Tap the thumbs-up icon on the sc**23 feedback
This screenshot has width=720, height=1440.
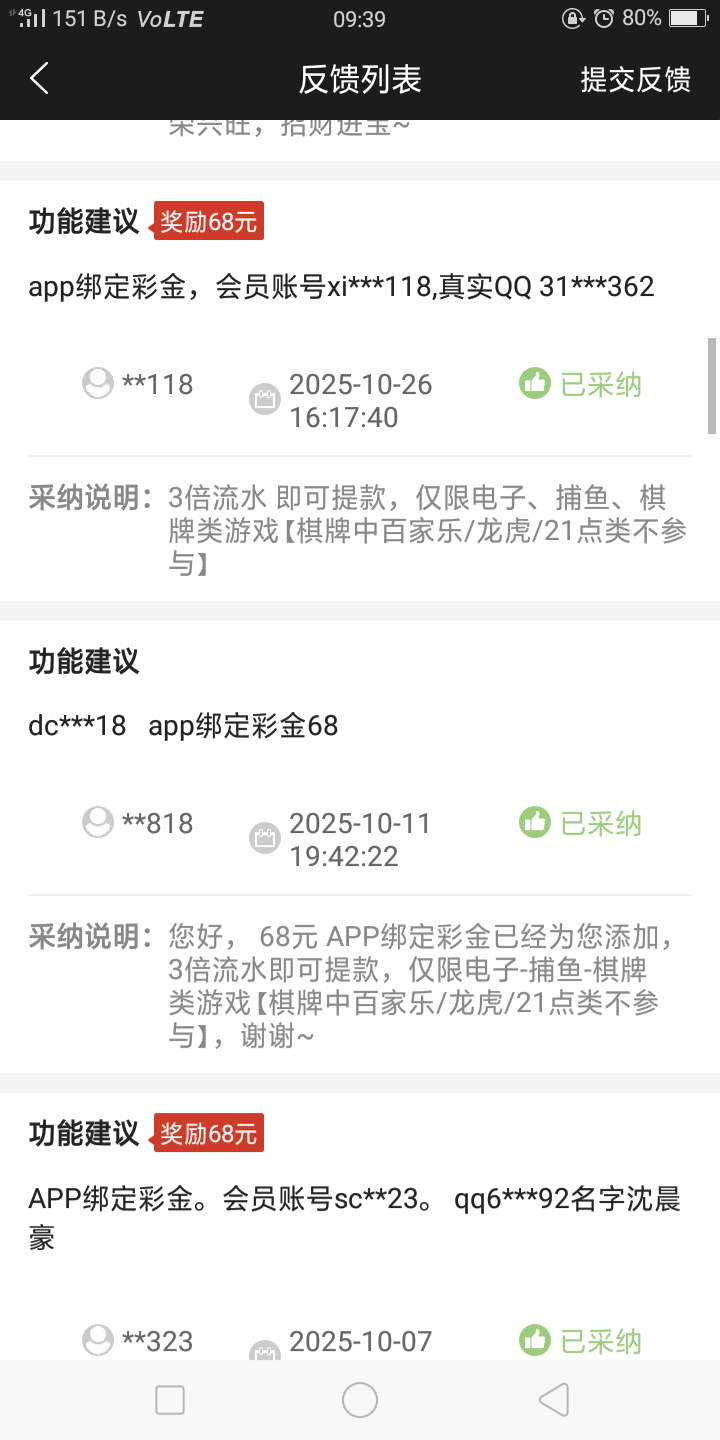click(x=536, y=1340)
